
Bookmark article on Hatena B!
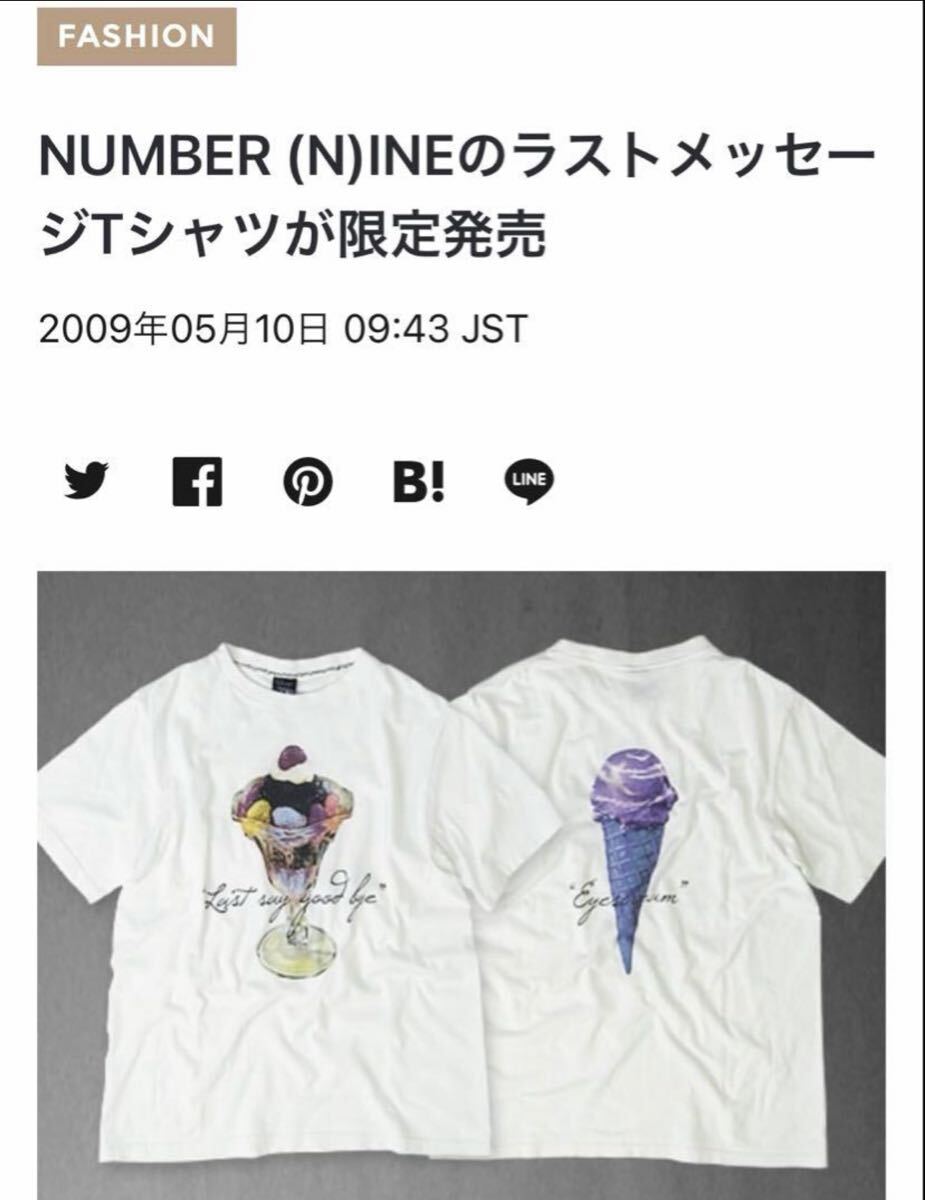[418, 482]
